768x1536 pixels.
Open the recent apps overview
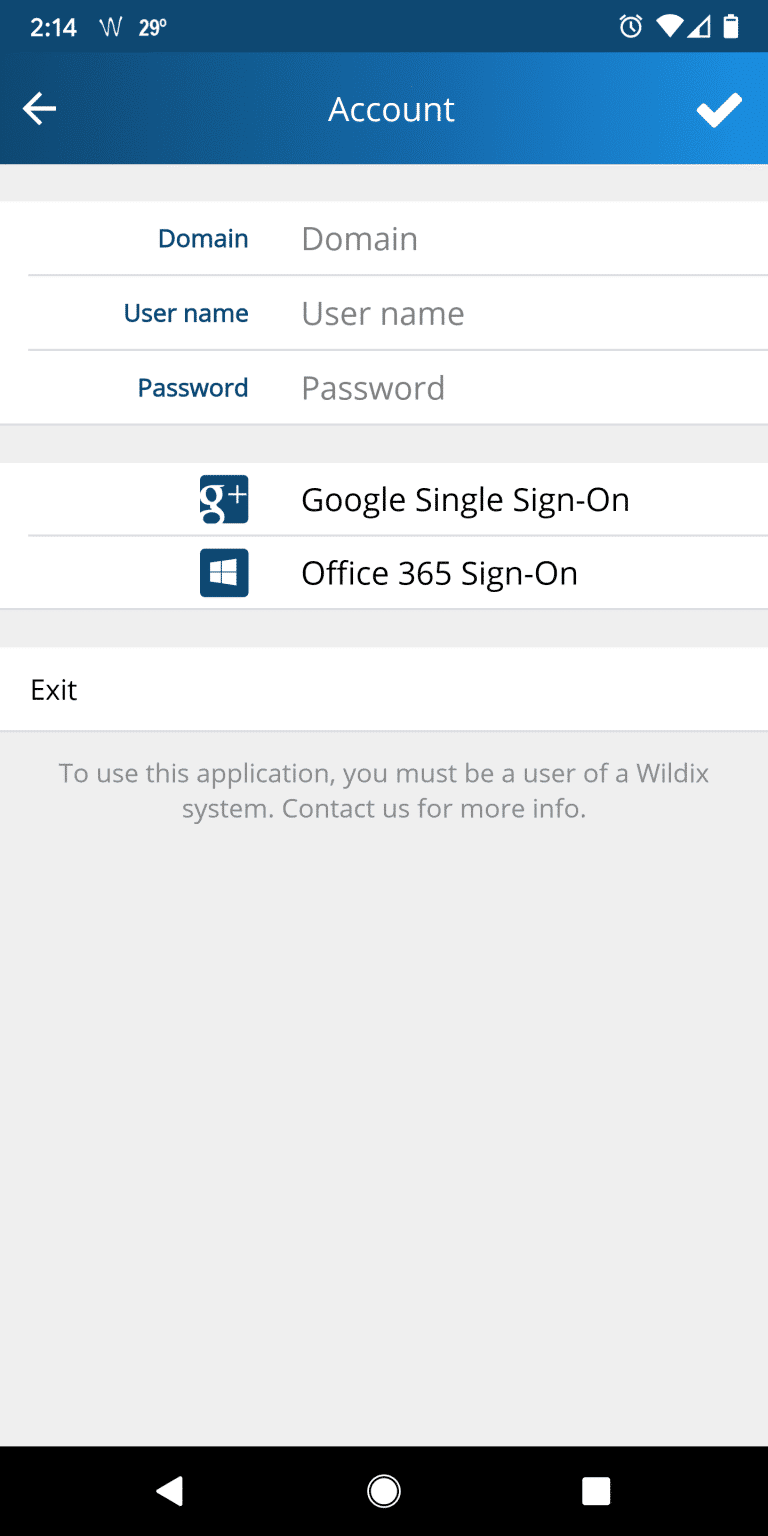(x=596, y=1491)
